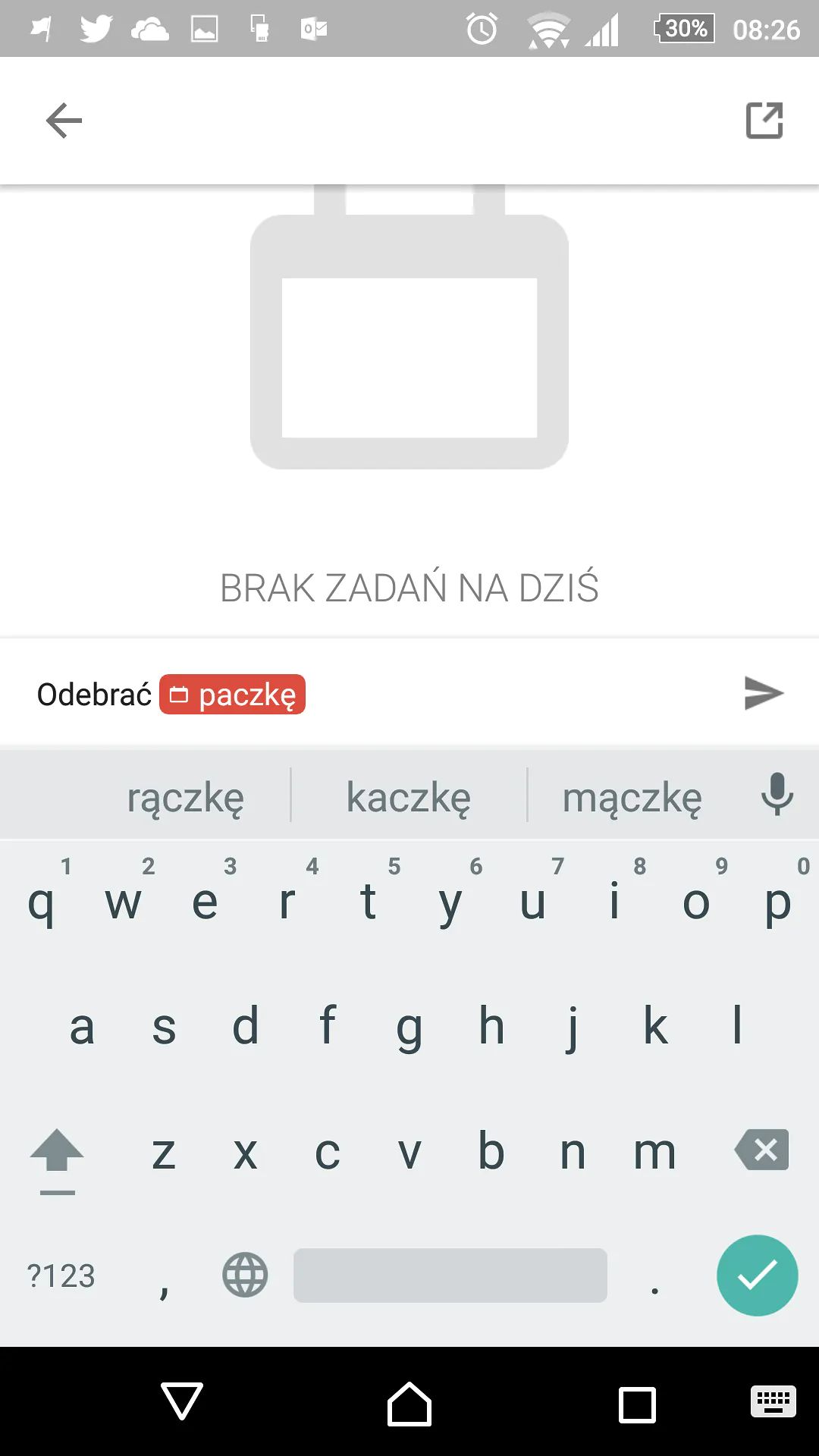Choose the suggestion kaczkę
The image size is (819, 1456).
pyautogui.click(x=409, y=797)
